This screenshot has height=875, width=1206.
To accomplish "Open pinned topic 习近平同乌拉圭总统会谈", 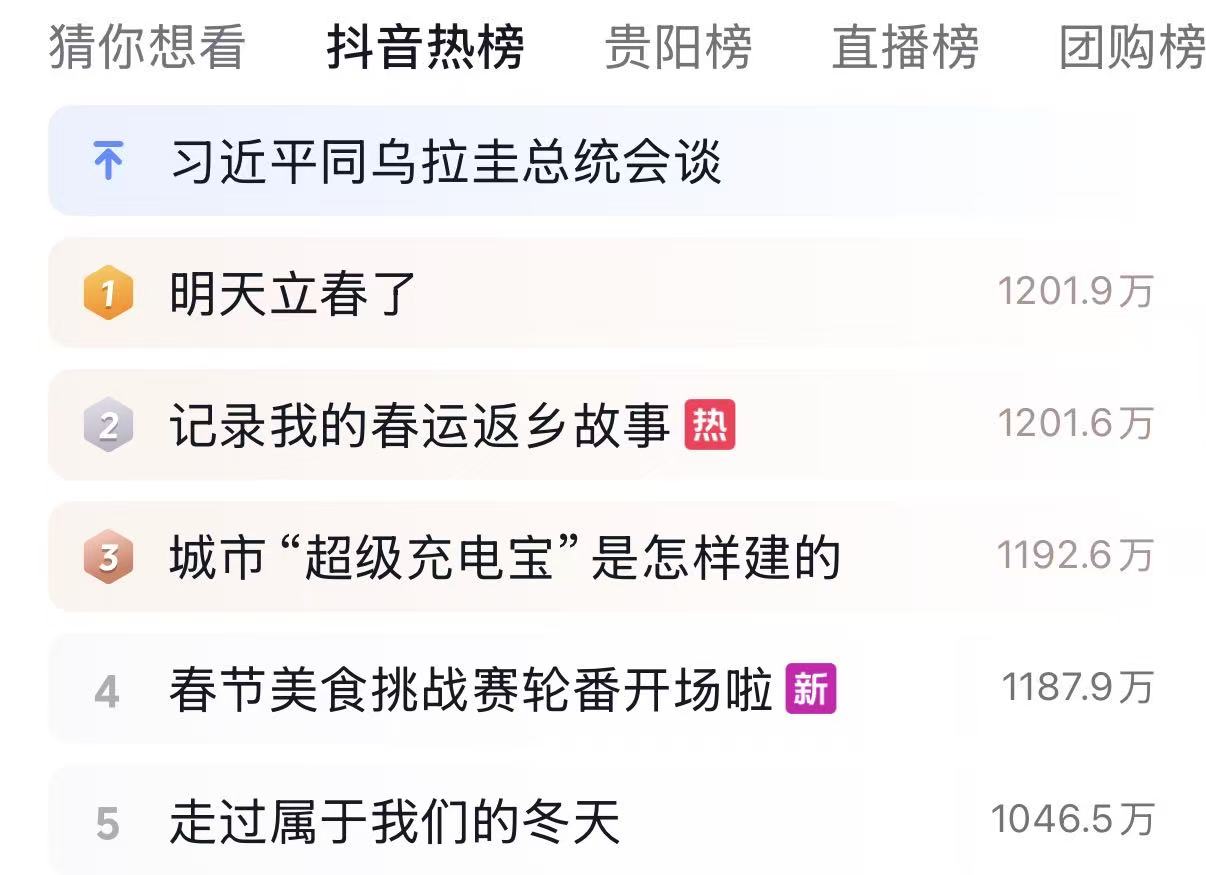I will click(x=446, y=161).
